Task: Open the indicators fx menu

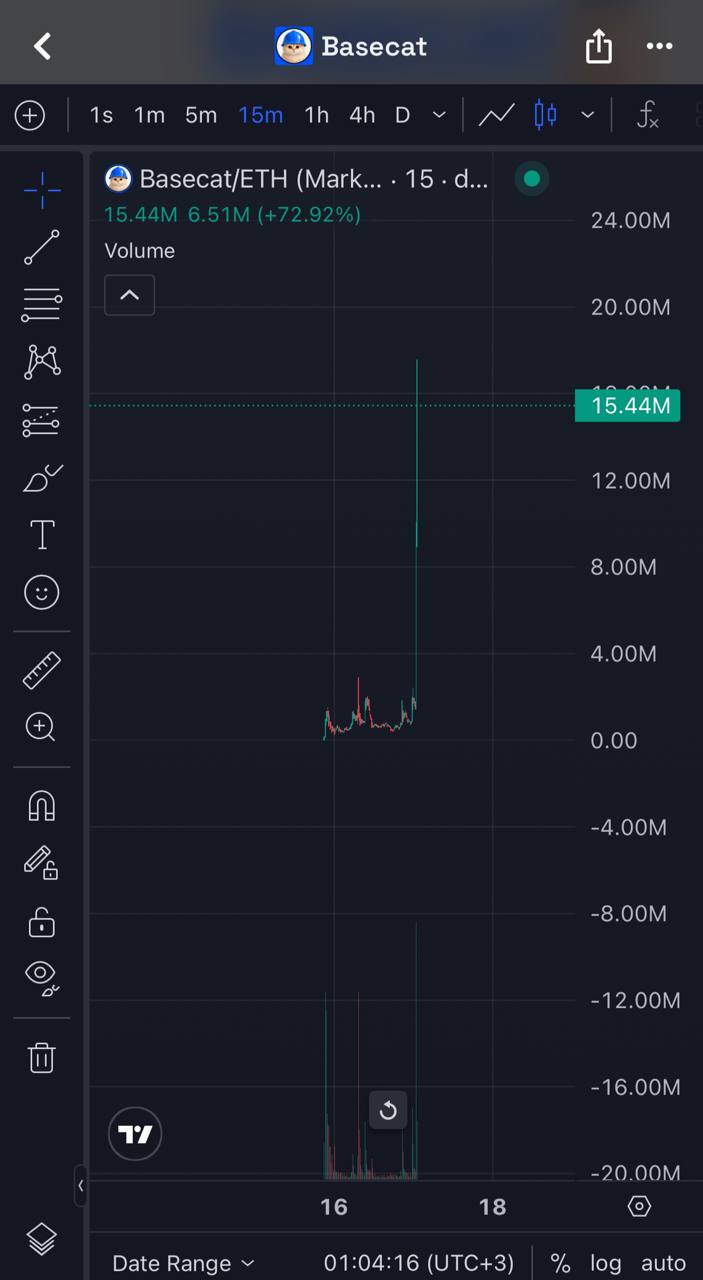Action: click(x=648, y=116)
